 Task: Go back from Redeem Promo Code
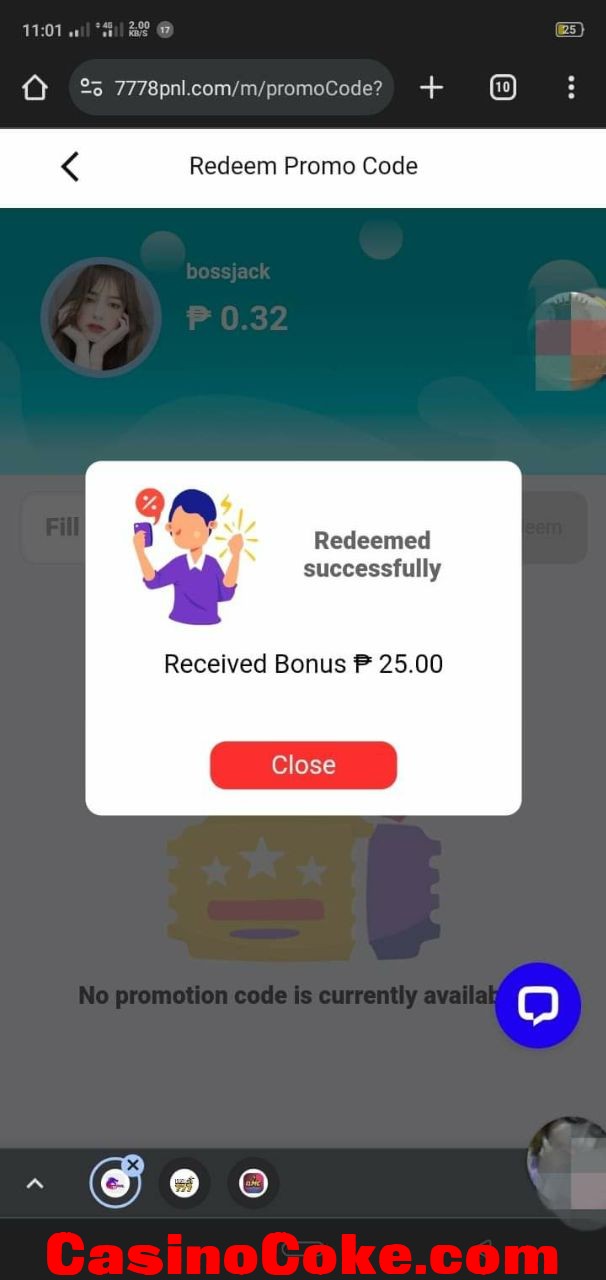(69, 166)
